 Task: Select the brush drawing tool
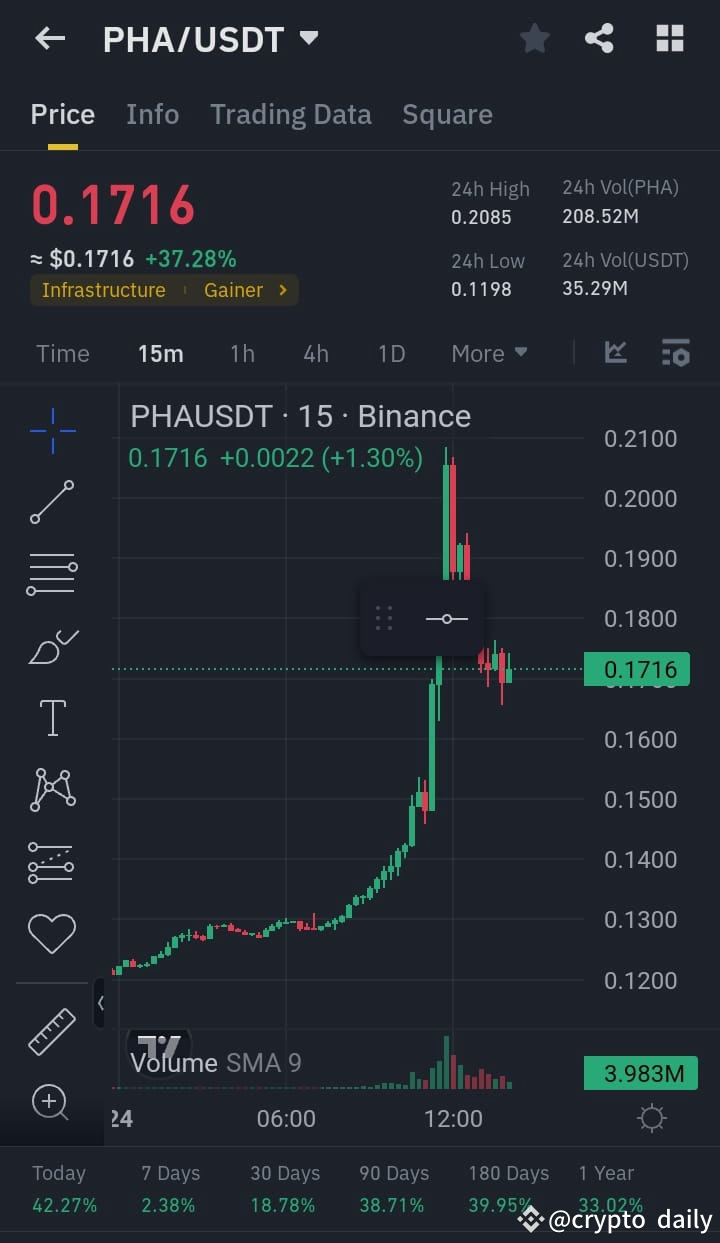coord(51,645)
